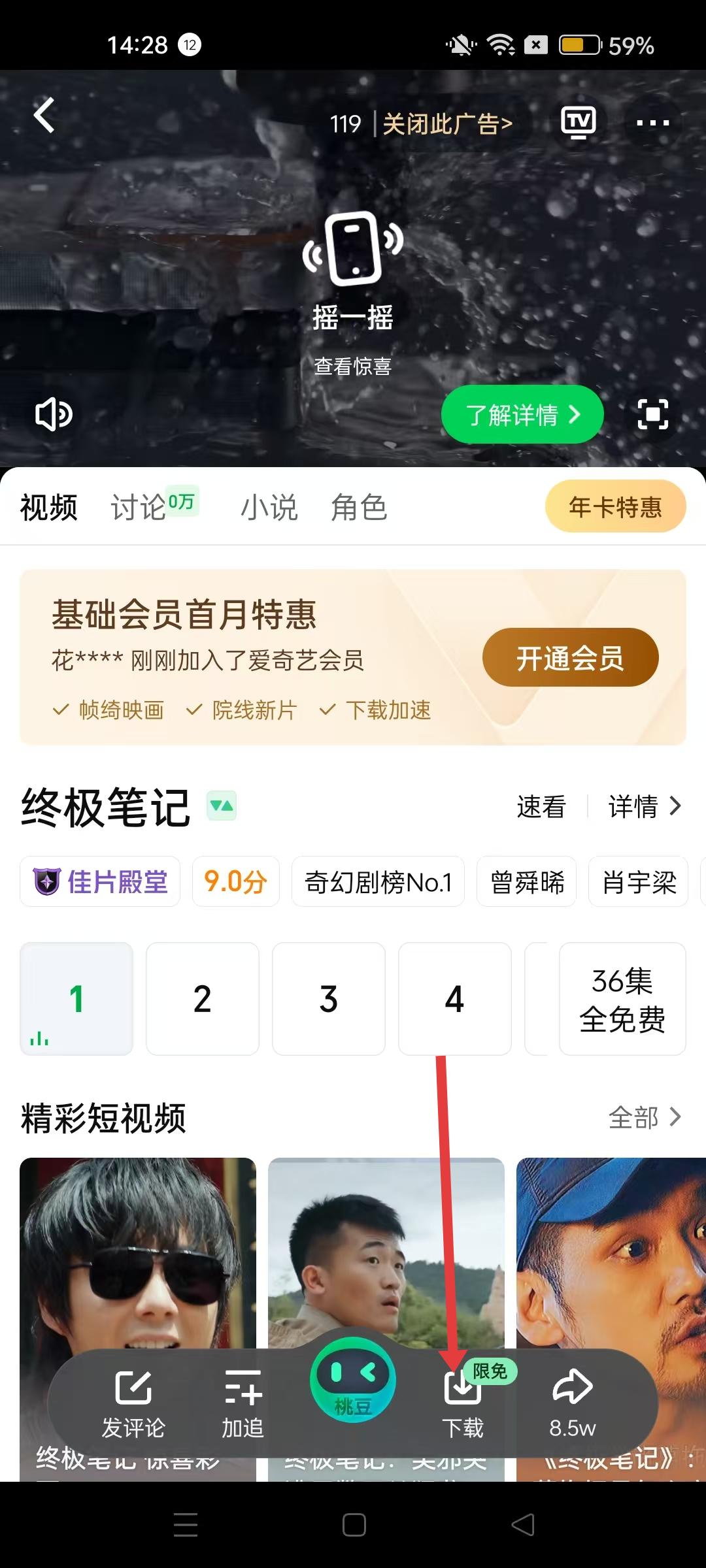This screenshot has width=706, height=1568.
Task: Toggle the video sound speaker icon
Action: [53, 414]
